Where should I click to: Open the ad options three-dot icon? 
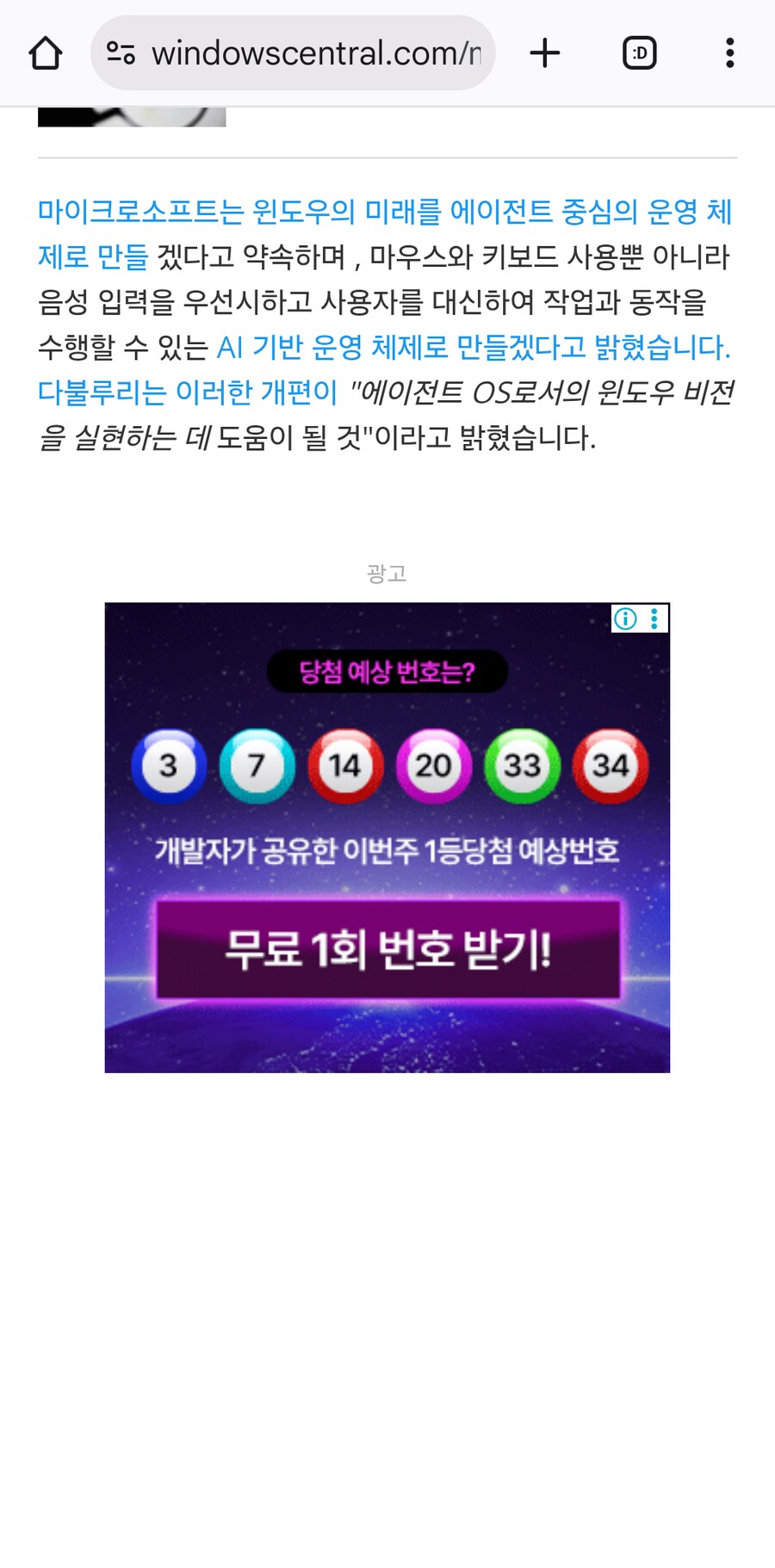click(x=655, y=619)
